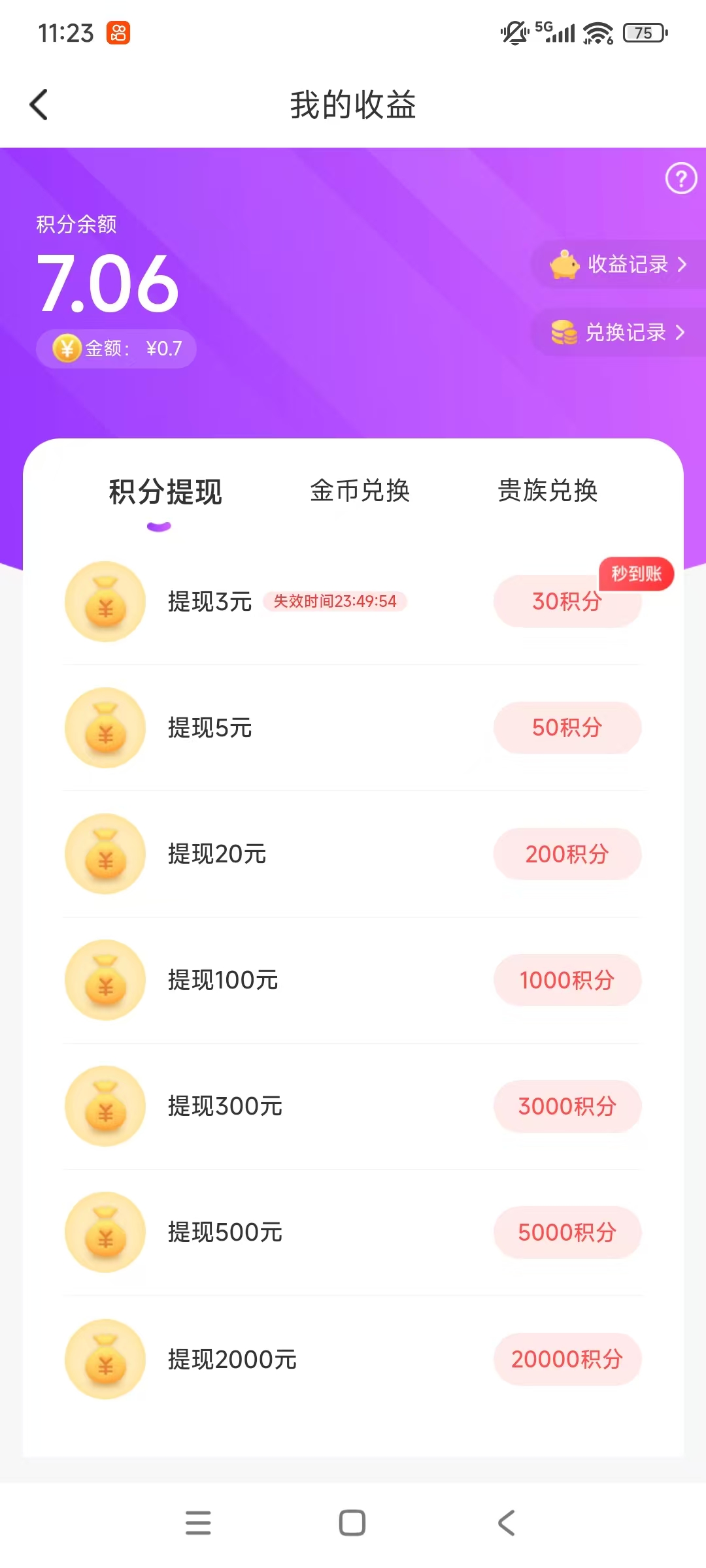The height and width of the screenshot is (1568, 706).
Task: Expand the 兑换记录 entry via its chevron
Action: coord(682,332)
